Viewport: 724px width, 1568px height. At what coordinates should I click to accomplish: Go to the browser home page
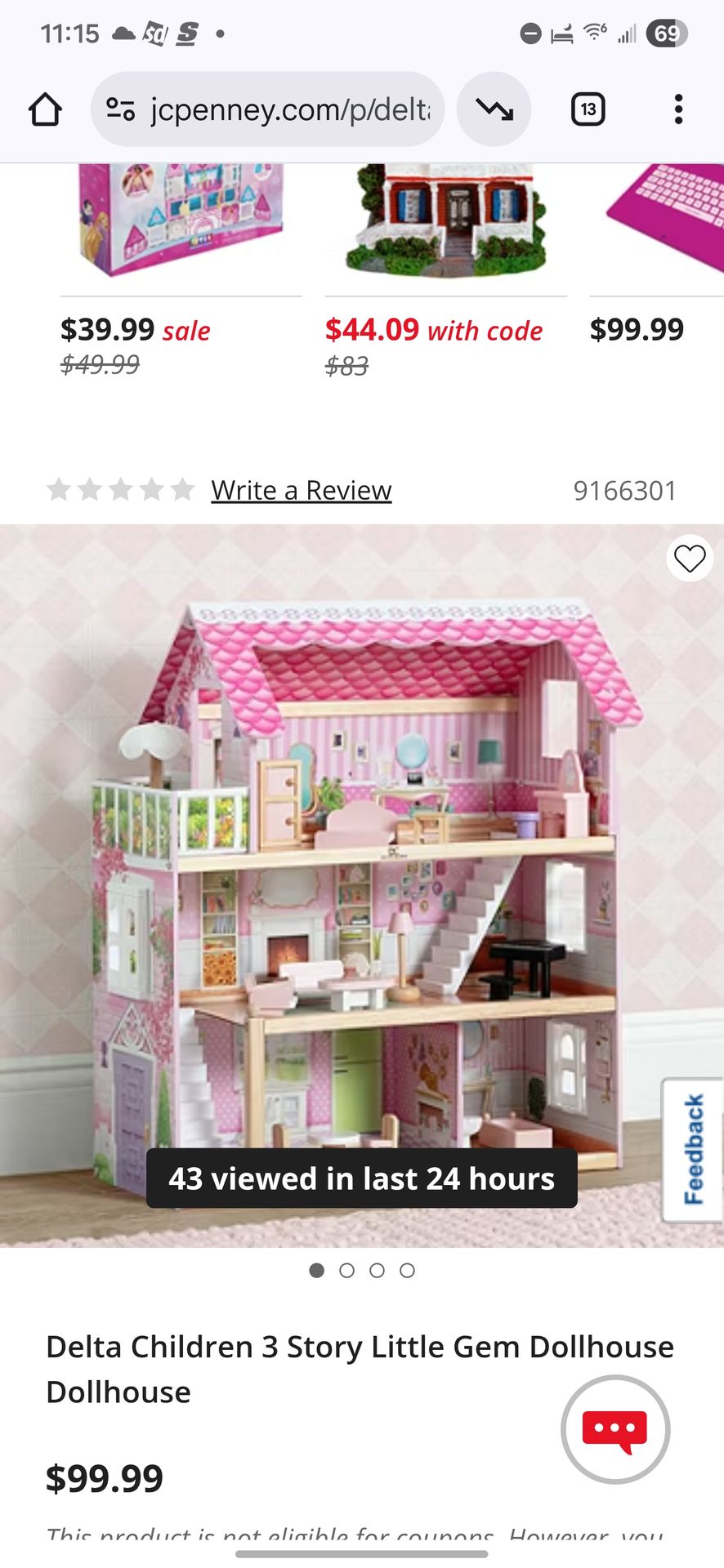[x=46, y=109]
